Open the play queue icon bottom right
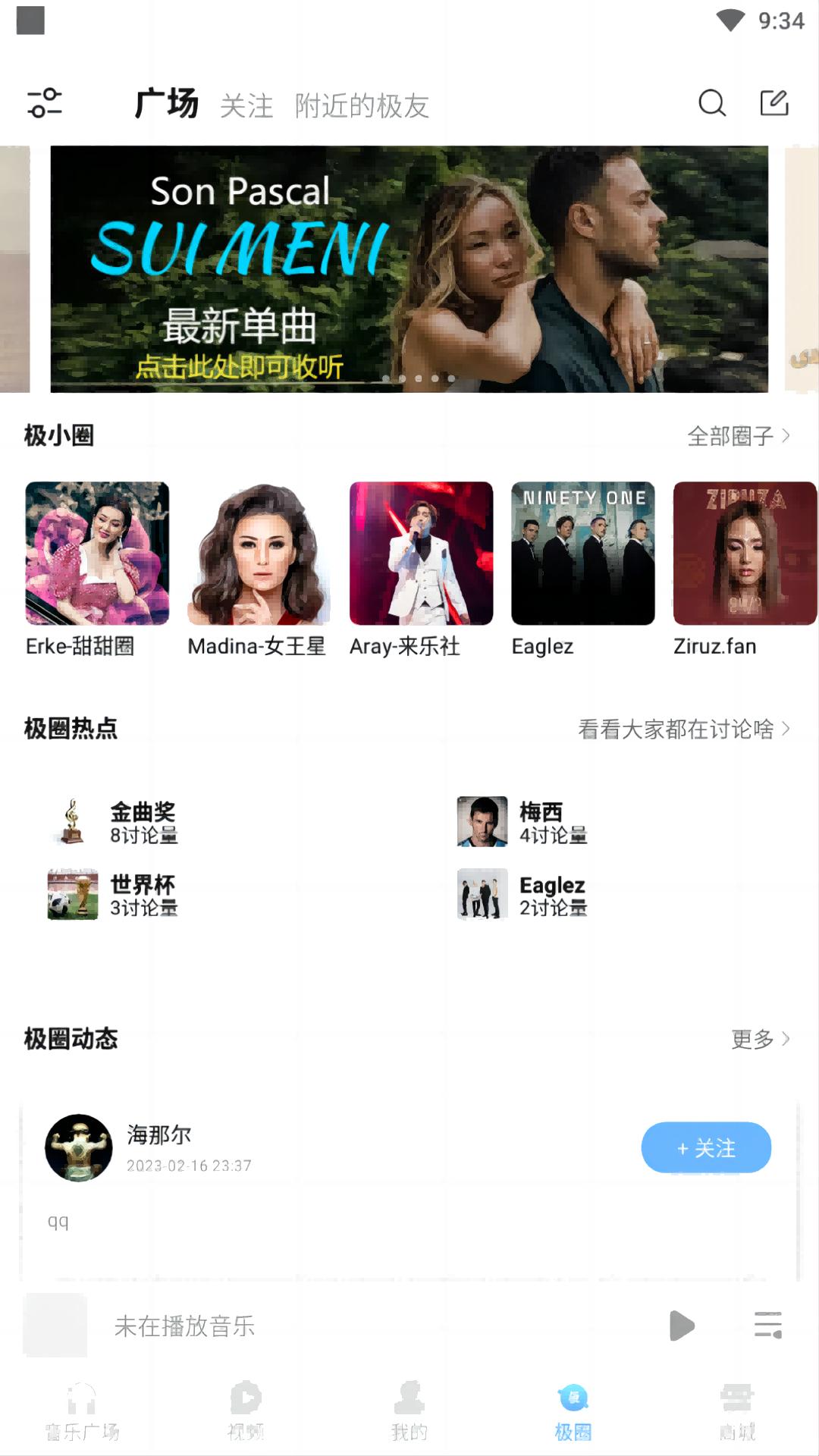 (768, 1326)
